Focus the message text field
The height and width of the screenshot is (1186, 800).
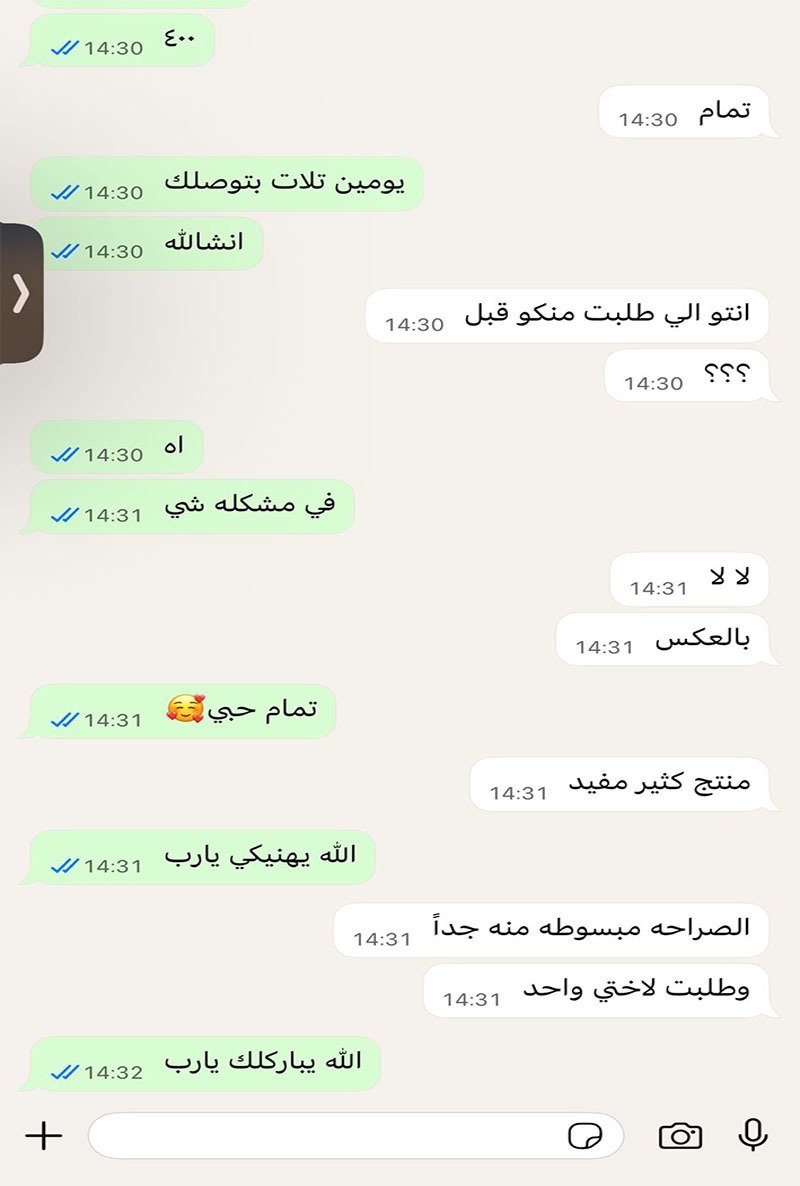320,1136
